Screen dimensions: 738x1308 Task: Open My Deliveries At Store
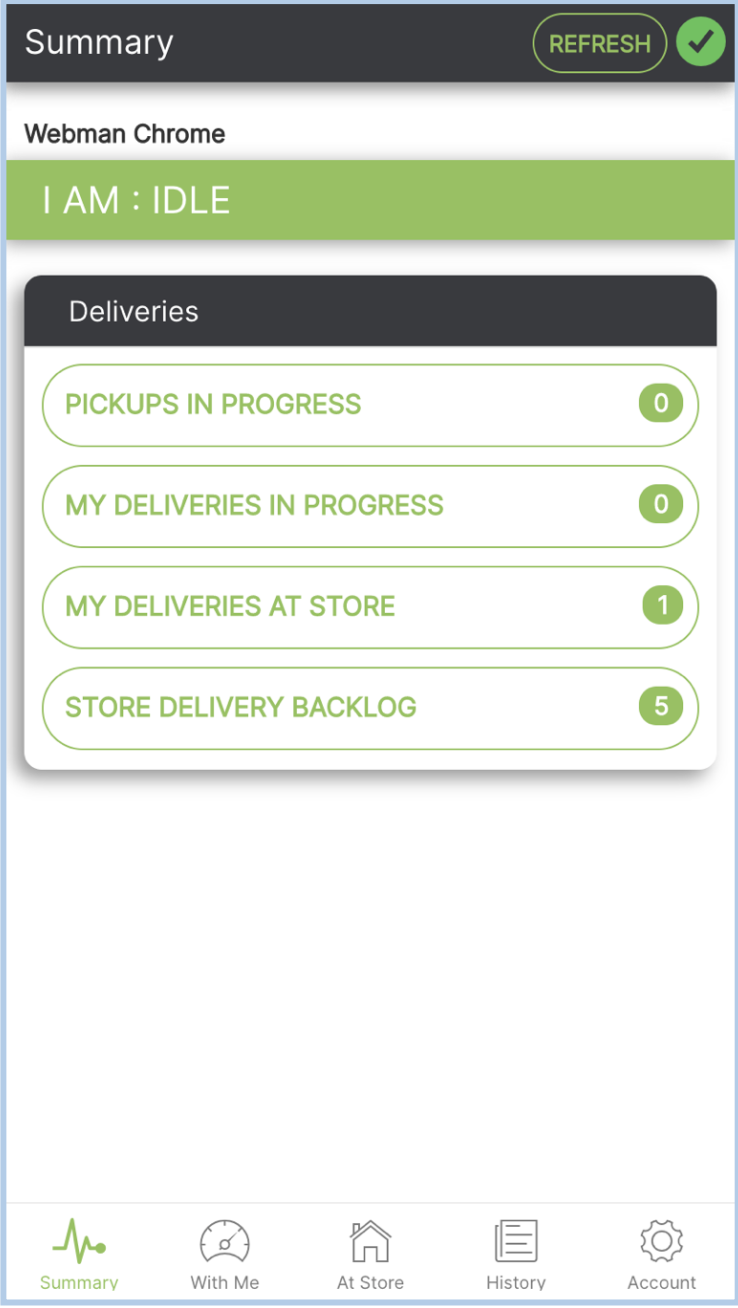[370, 607]
